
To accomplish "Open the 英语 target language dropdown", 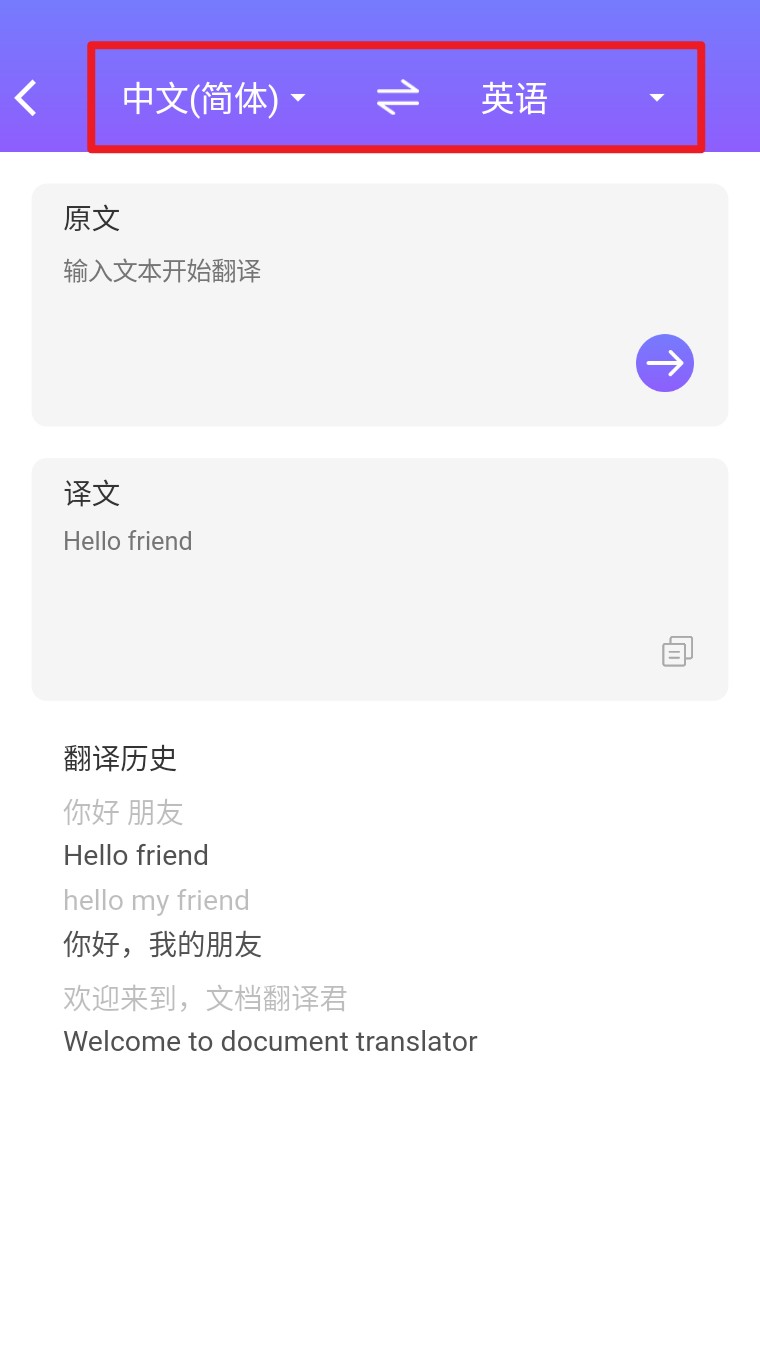I will point(572,98).
